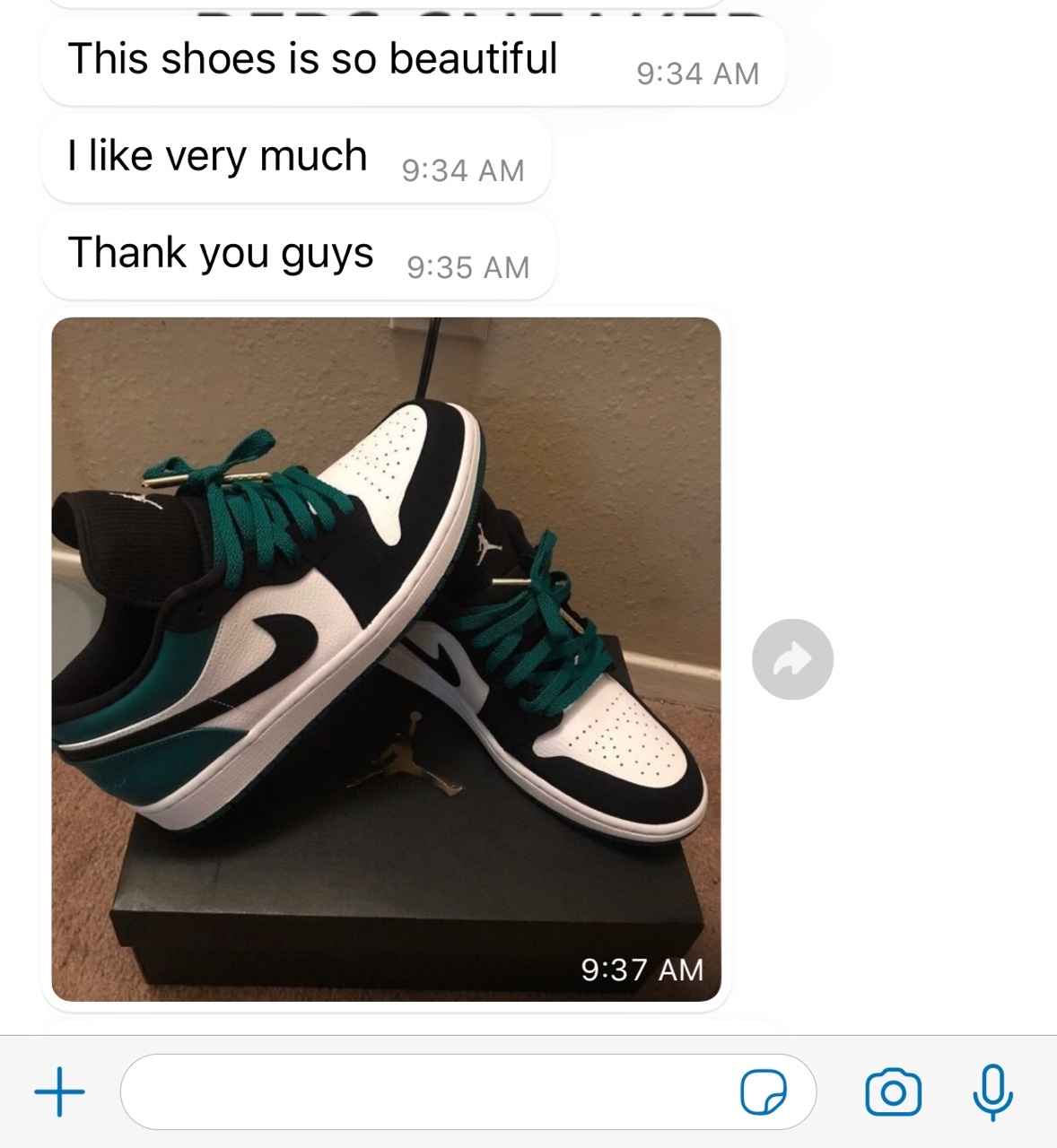
Task: Forward the sneaker photo with the arrow
Action: pyautogui.click(x=792, y=659)
